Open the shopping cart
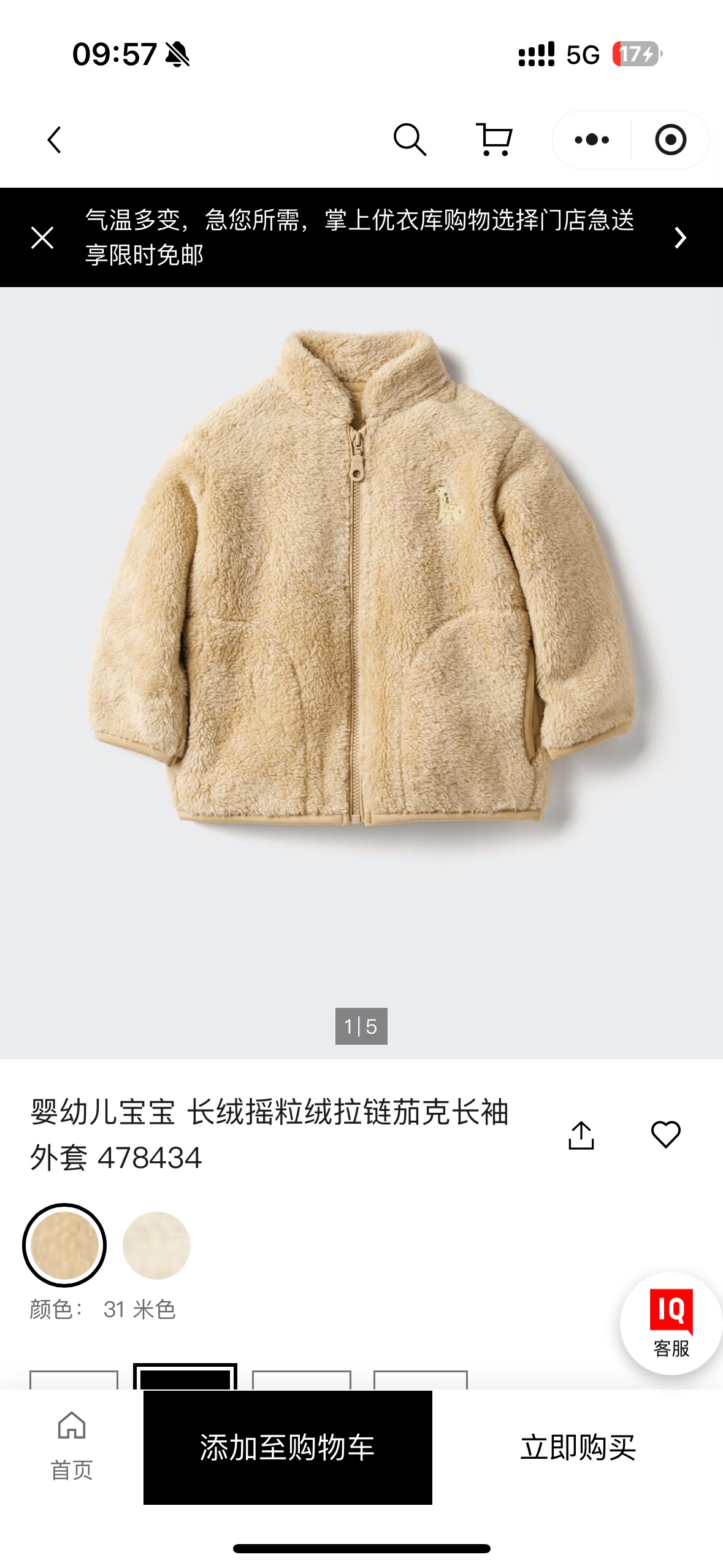723x1568 pixels. click(x=494, y=140)
